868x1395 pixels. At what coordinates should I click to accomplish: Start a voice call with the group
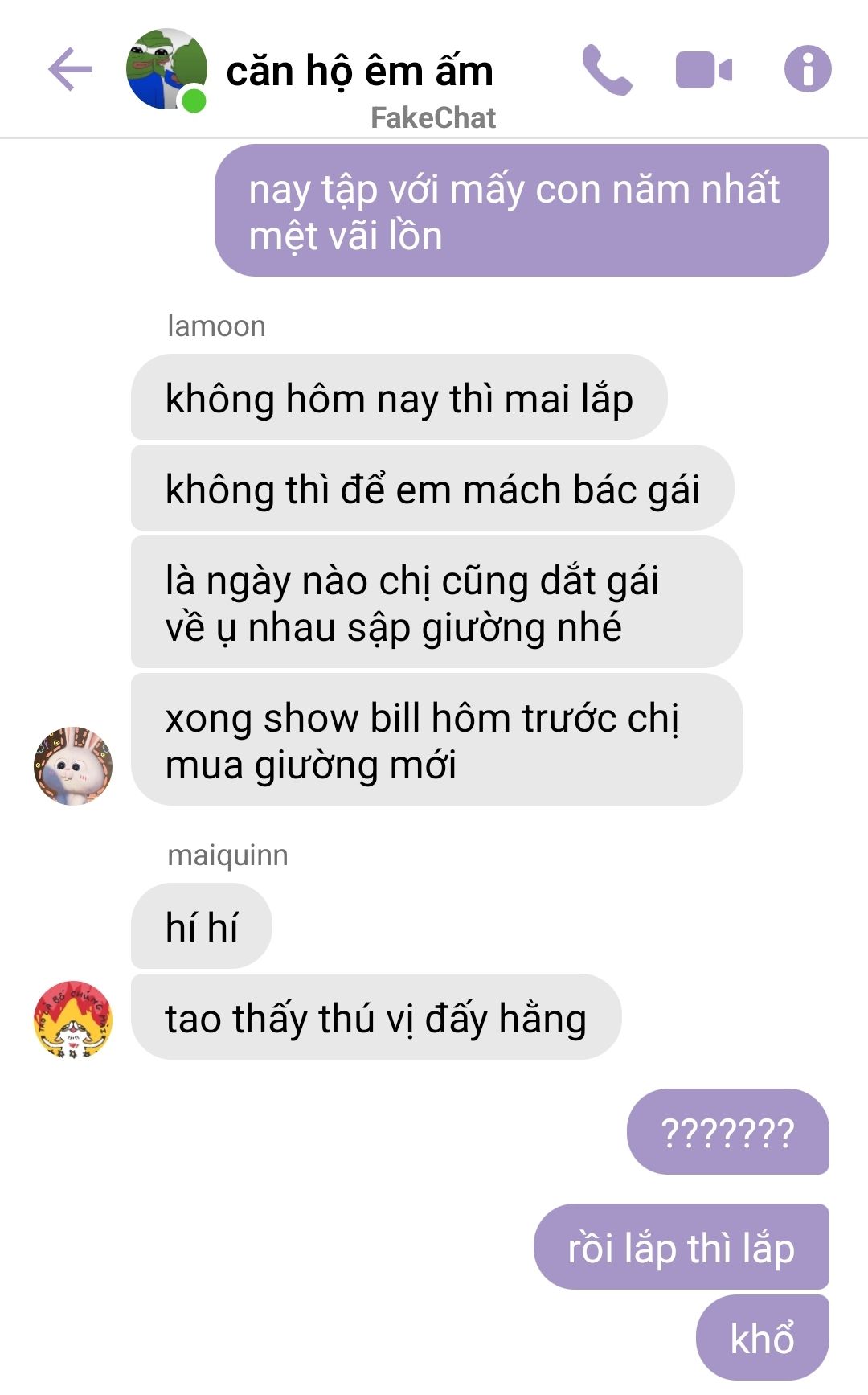click(x=607, y=70)
